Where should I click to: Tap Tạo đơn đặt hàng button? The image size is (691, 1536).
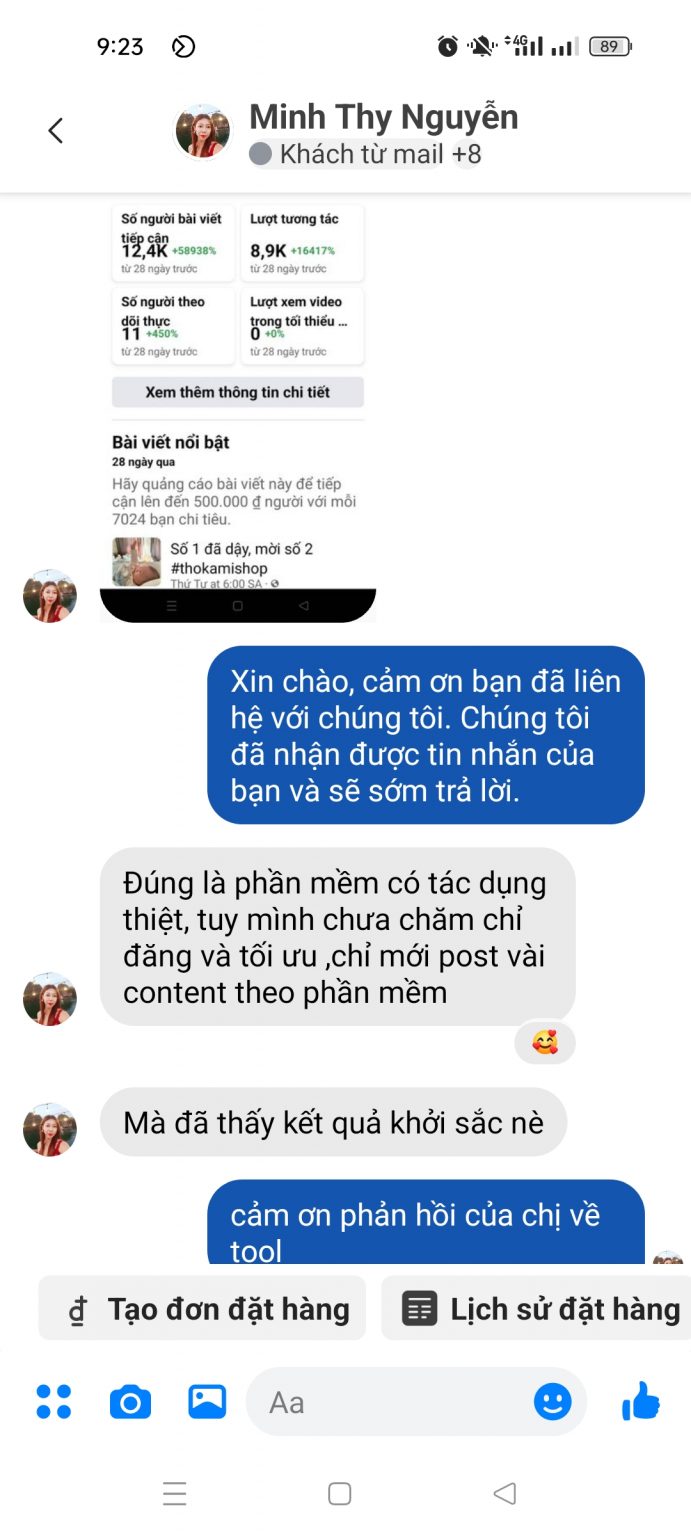(203, 1309)
